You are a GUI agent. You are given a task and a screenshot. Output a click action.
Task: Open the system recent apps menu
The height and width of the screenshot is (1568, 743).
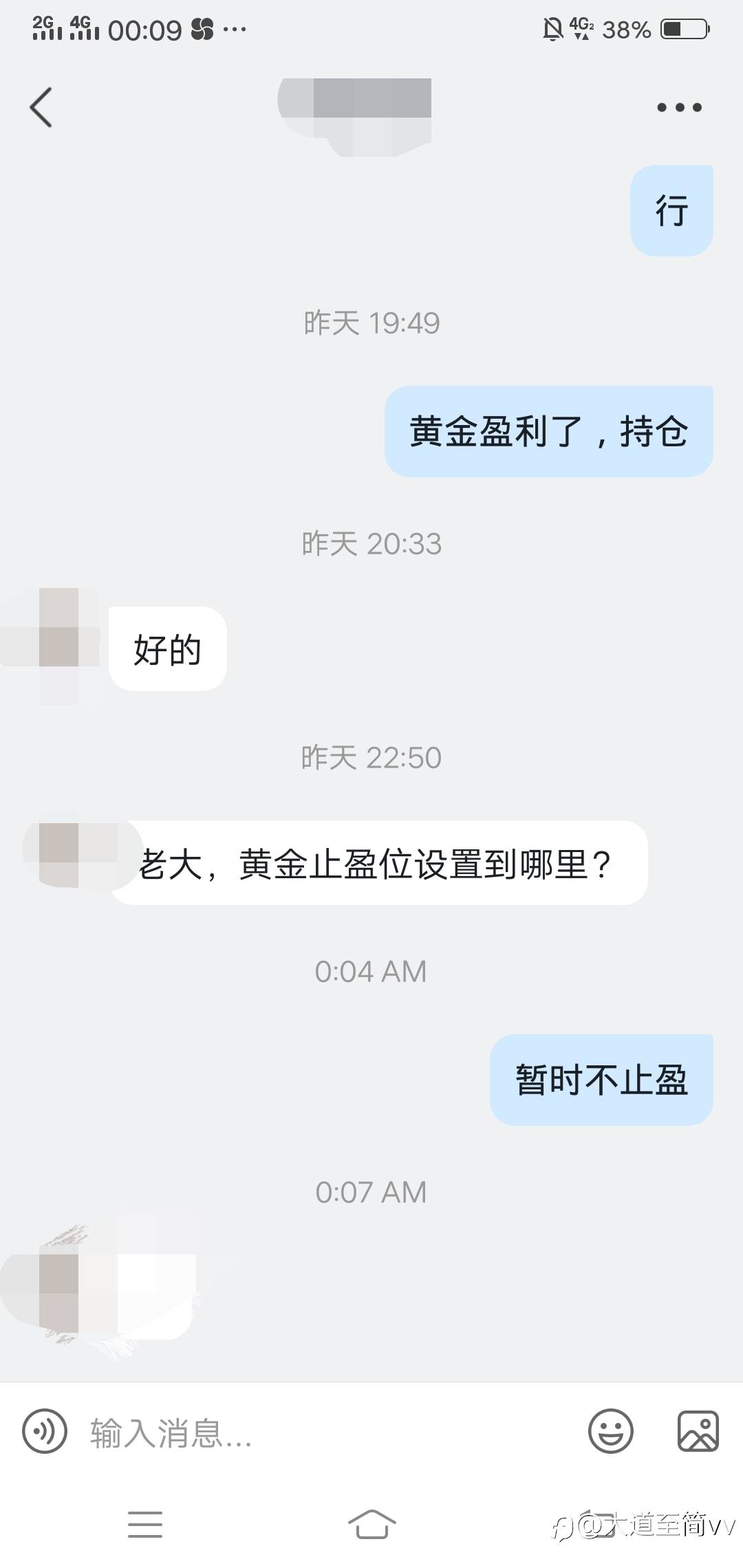(x=145, y=1524)
